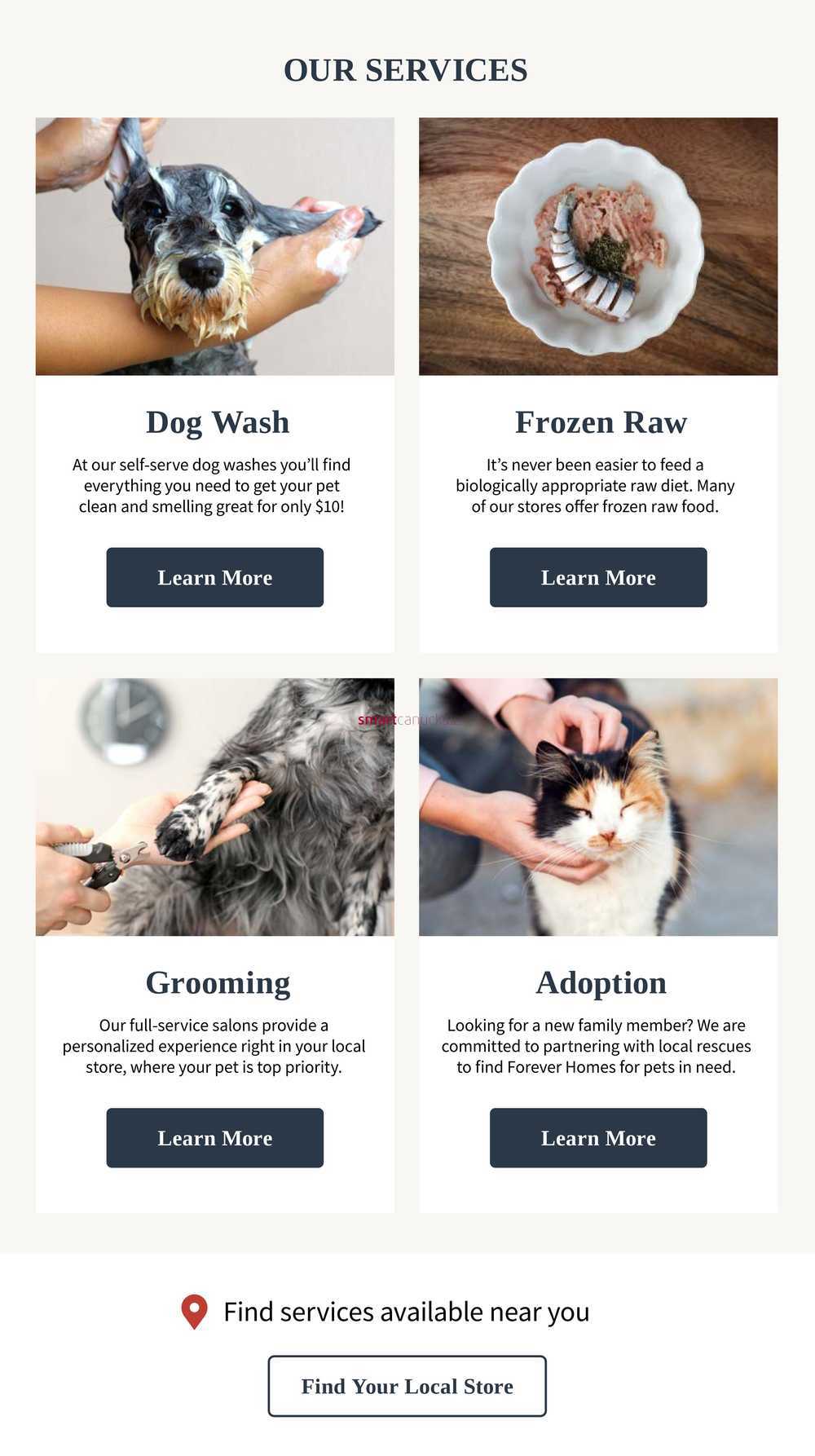Tap Find Your Local Store button
This screenshot has width=815, height=1456.
pyautogui.click(x=407, y=1386)
